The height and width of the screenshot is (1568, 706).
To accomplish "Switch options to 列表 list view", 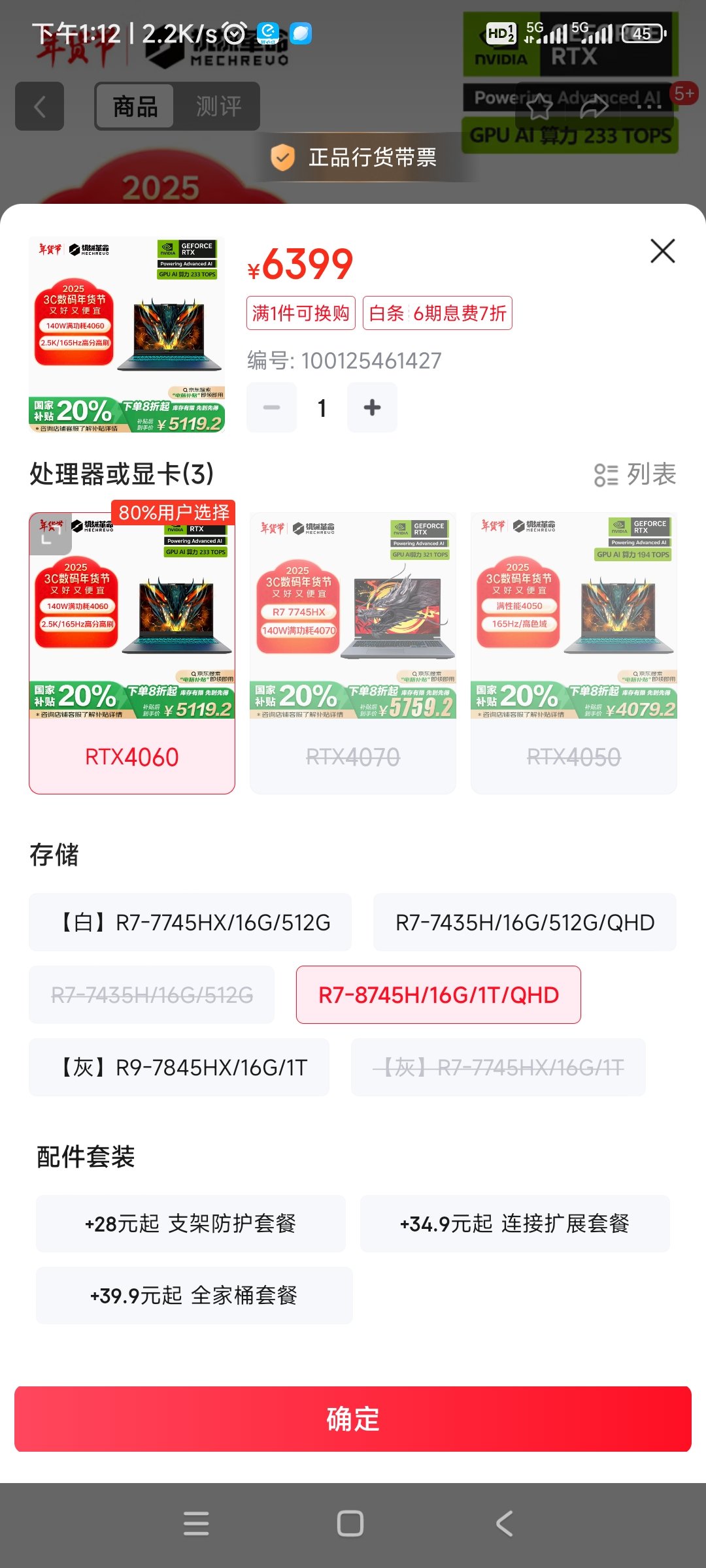I will pos(635,474).
